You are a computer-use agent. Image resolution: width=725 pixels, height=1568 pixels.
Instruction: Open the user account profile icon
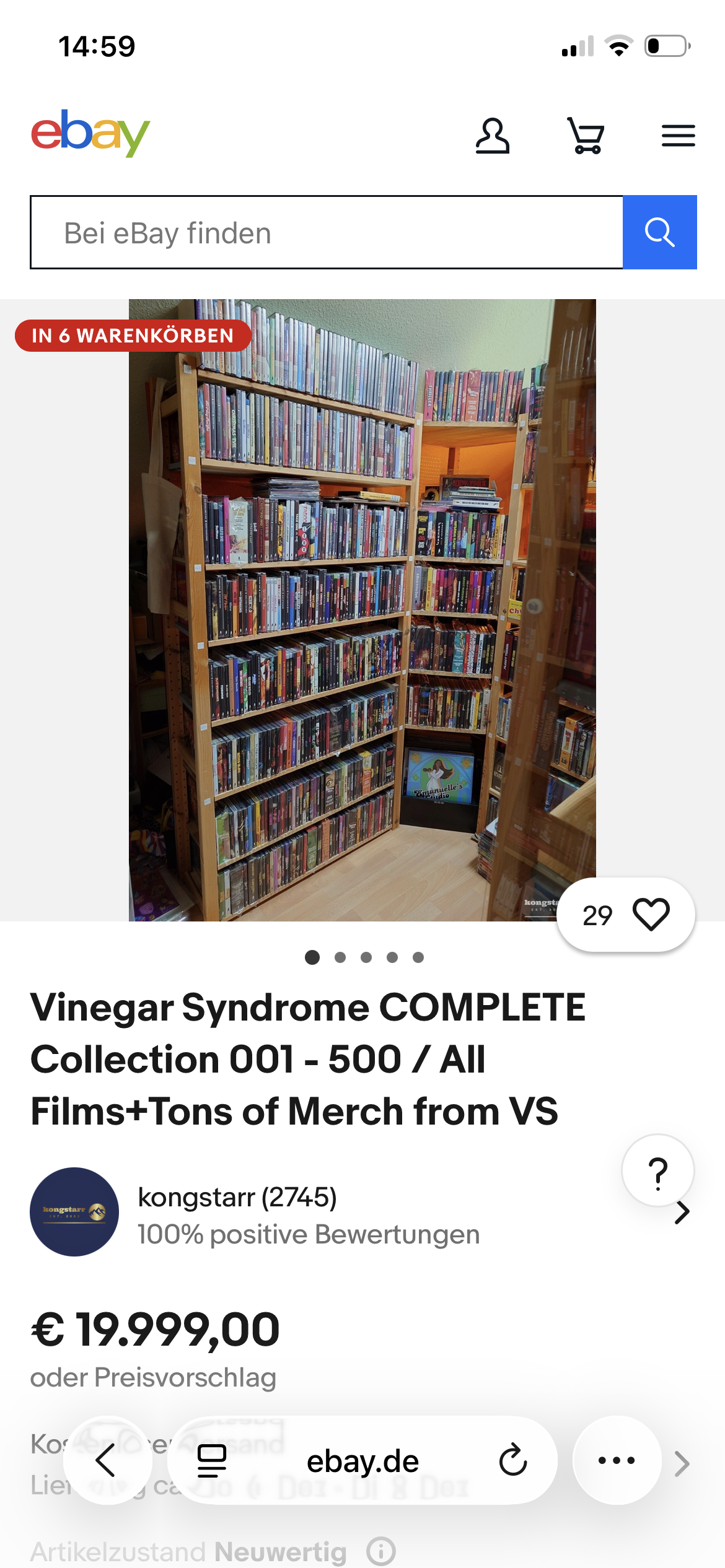tap(493, 135)
